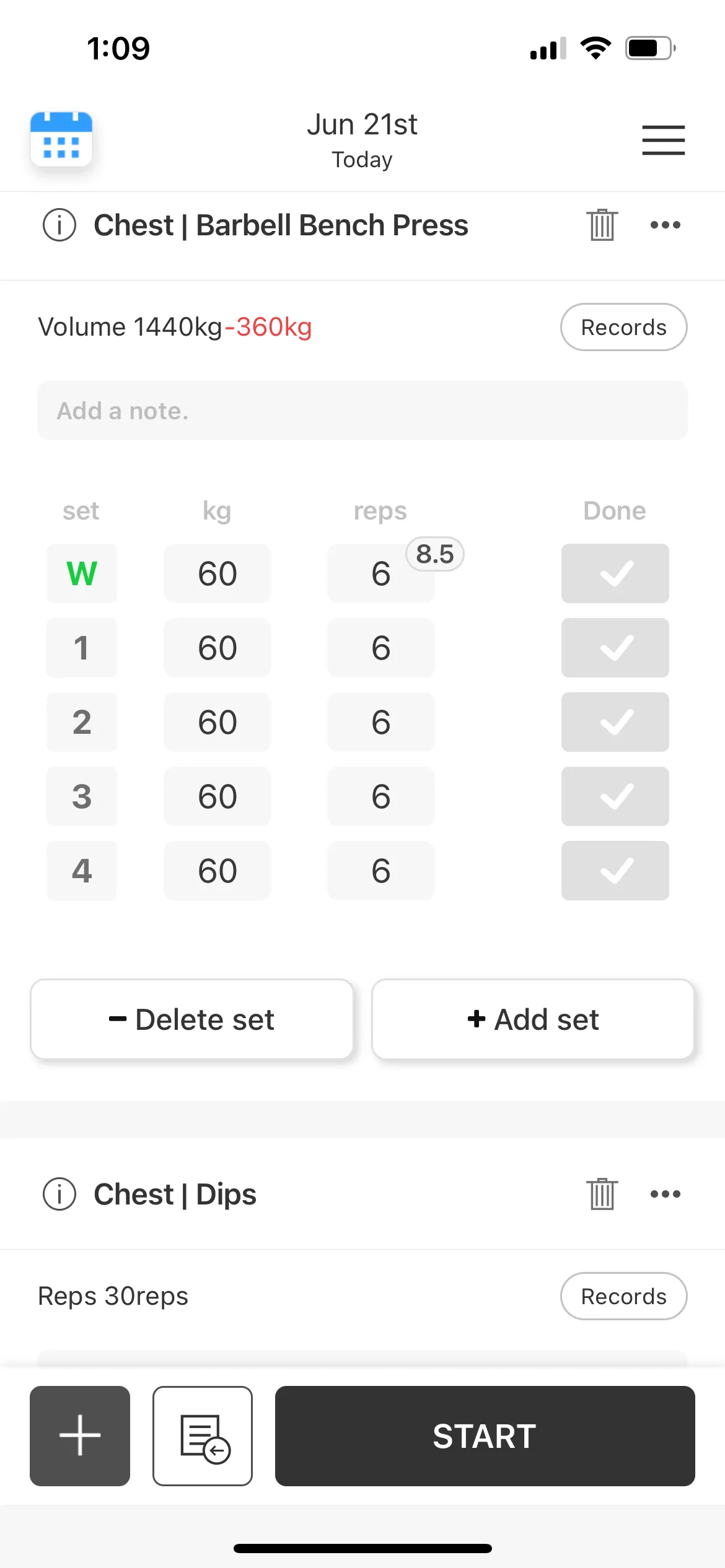
Task: Edit the reps value of set 2
Action: (381, 722)
